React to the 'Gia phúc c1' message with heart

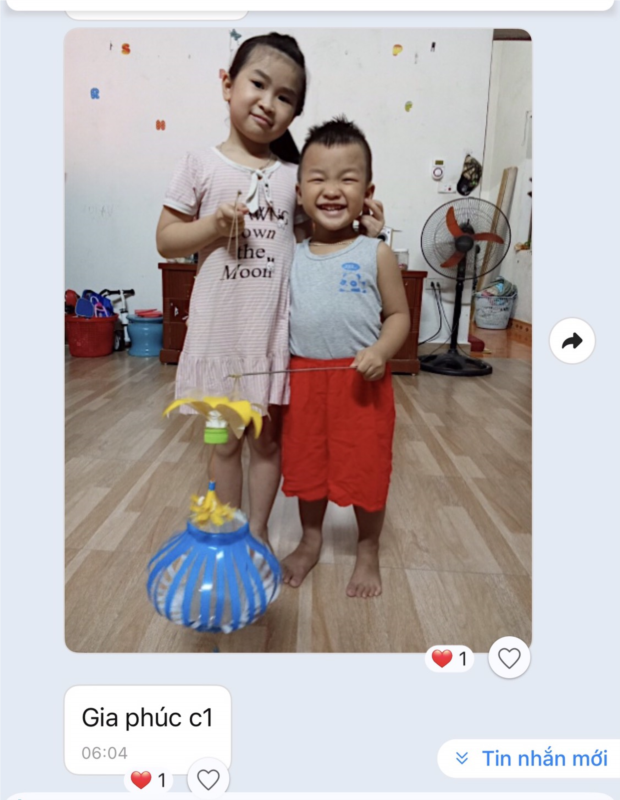208,780
